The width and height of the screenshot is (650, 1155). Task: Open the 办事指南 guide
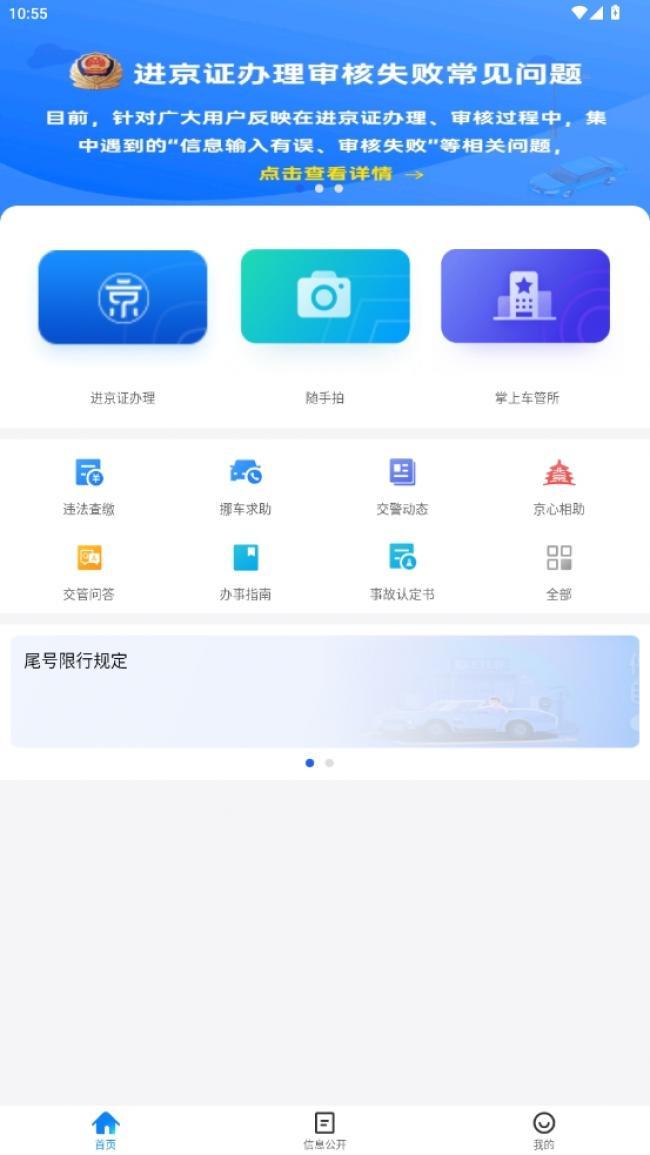[245, 572]
